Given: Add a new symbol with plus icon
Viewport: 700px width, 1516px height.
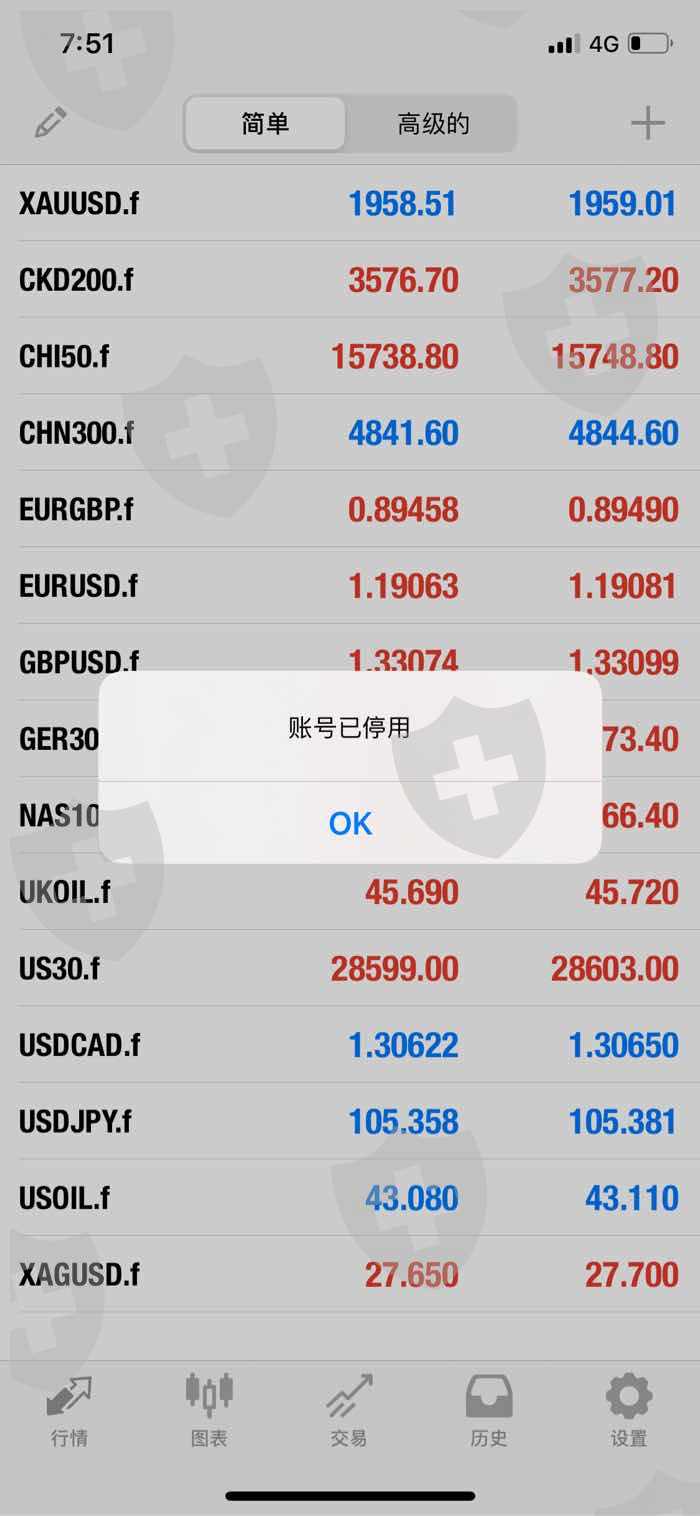Looking at the screenshot, I should 647,124.
